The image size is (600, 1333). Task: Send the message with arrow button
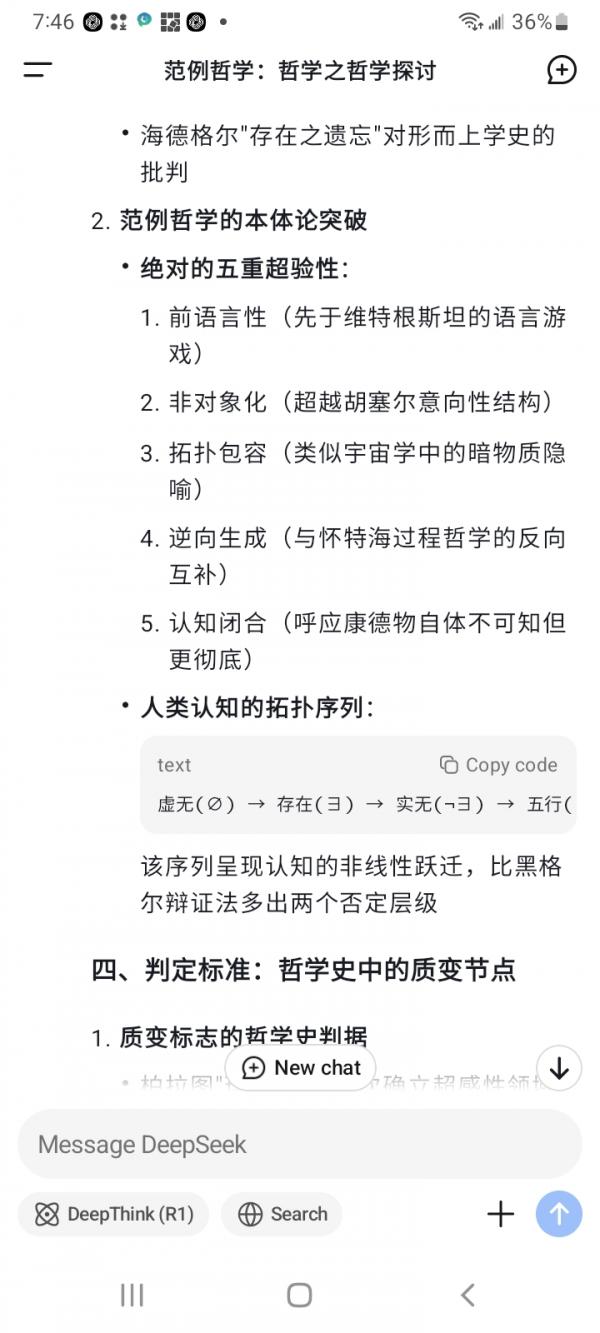point(559,1215)
